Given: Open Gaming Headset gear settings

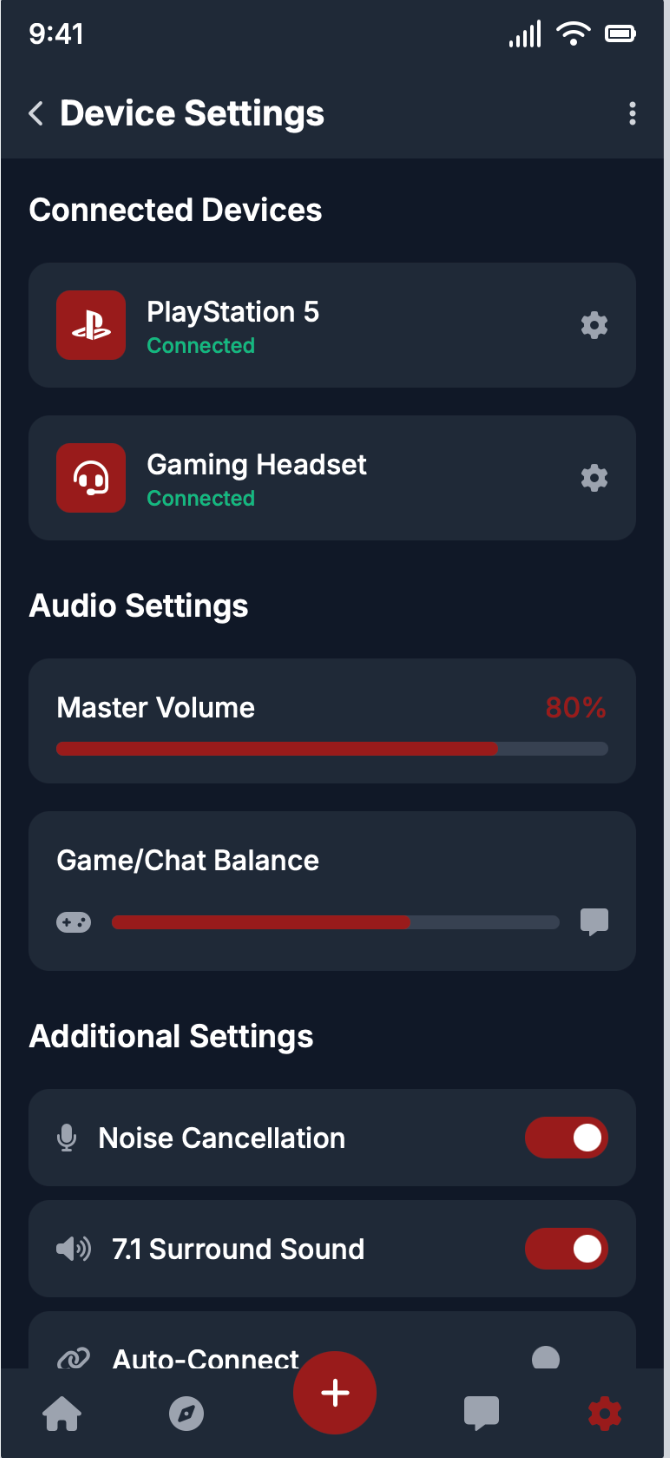Looking at the screenshot, I should [x=594, y=478].
